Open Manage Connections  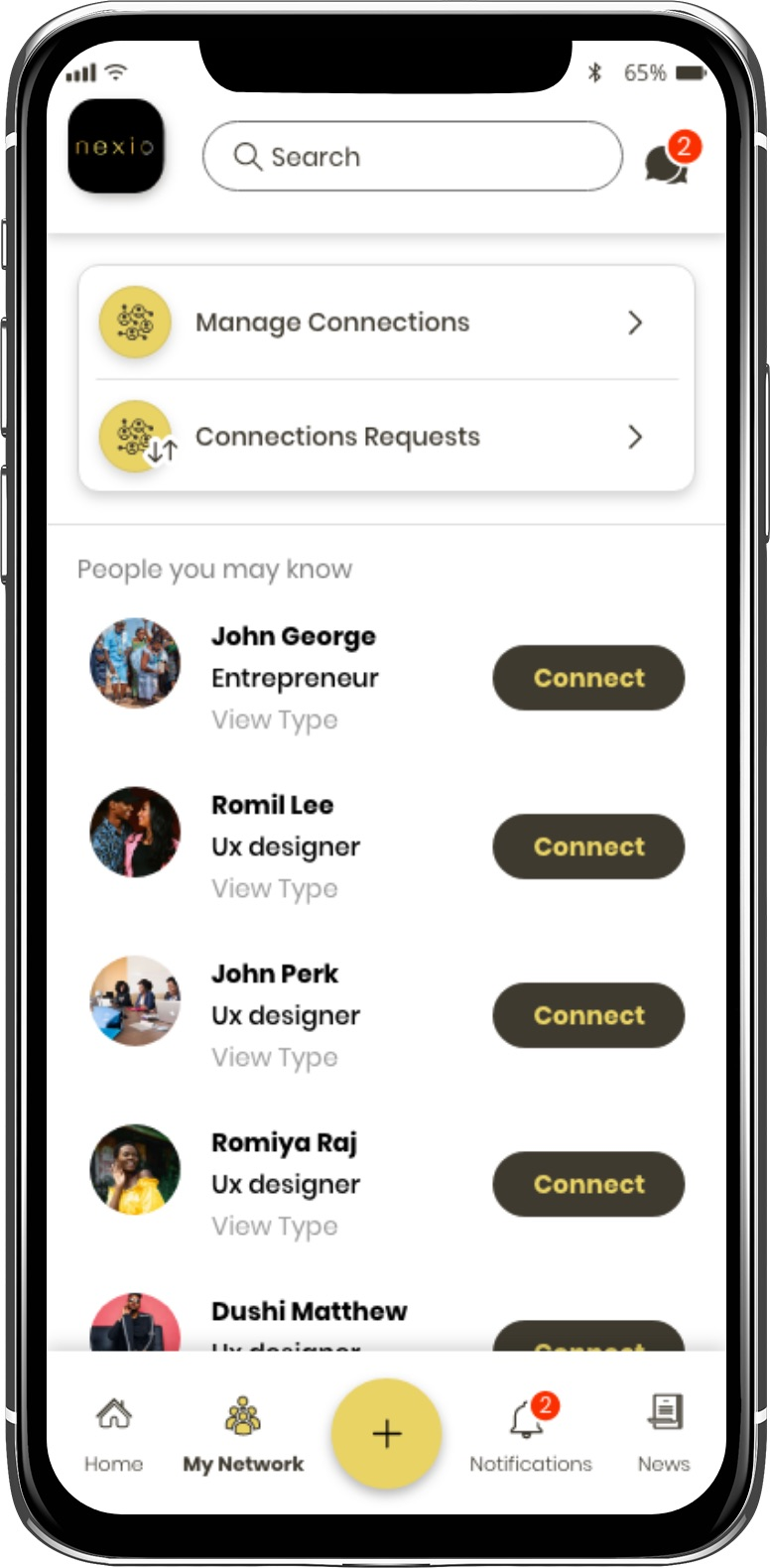tap(386, 323)
